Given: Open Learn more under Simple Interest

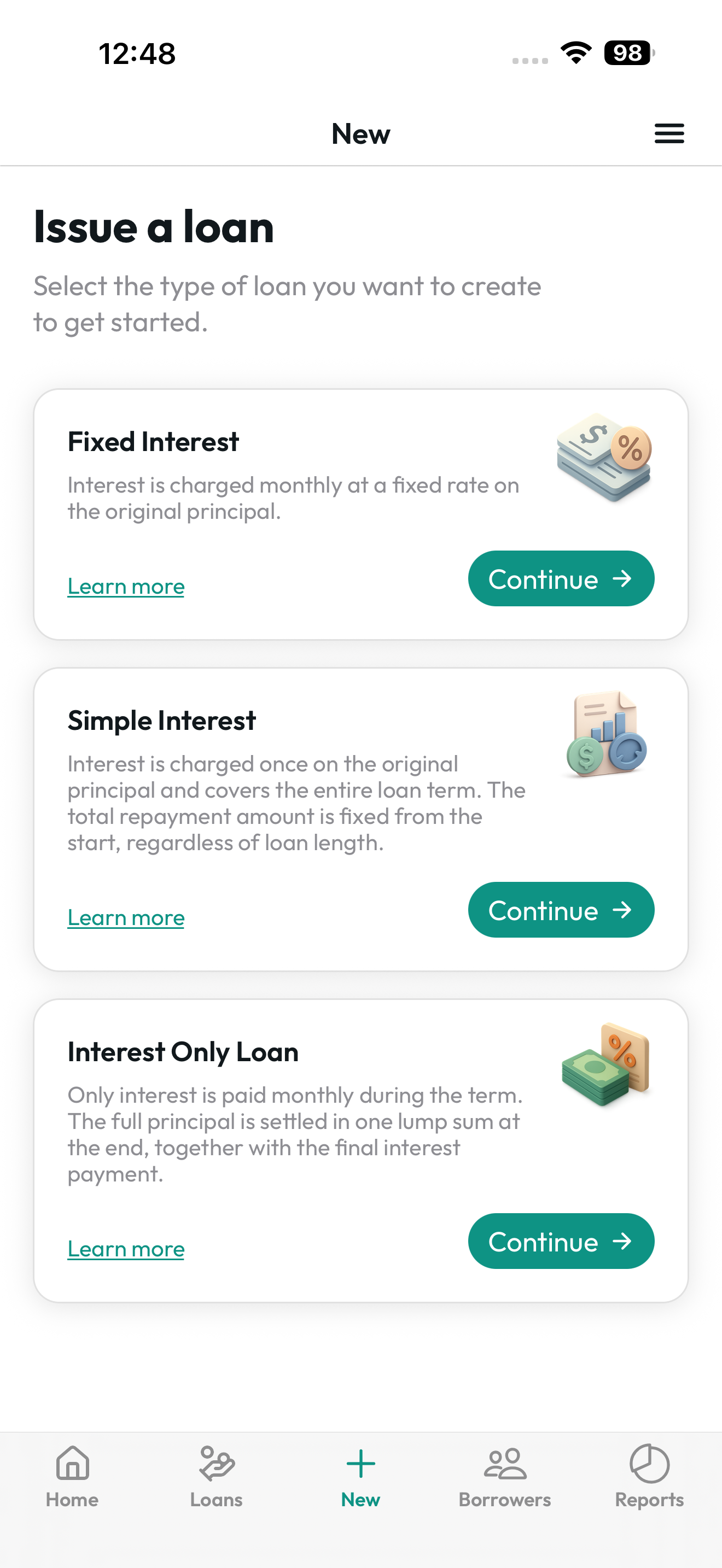Looking at the screenshot, I should (x=125, y=917).
